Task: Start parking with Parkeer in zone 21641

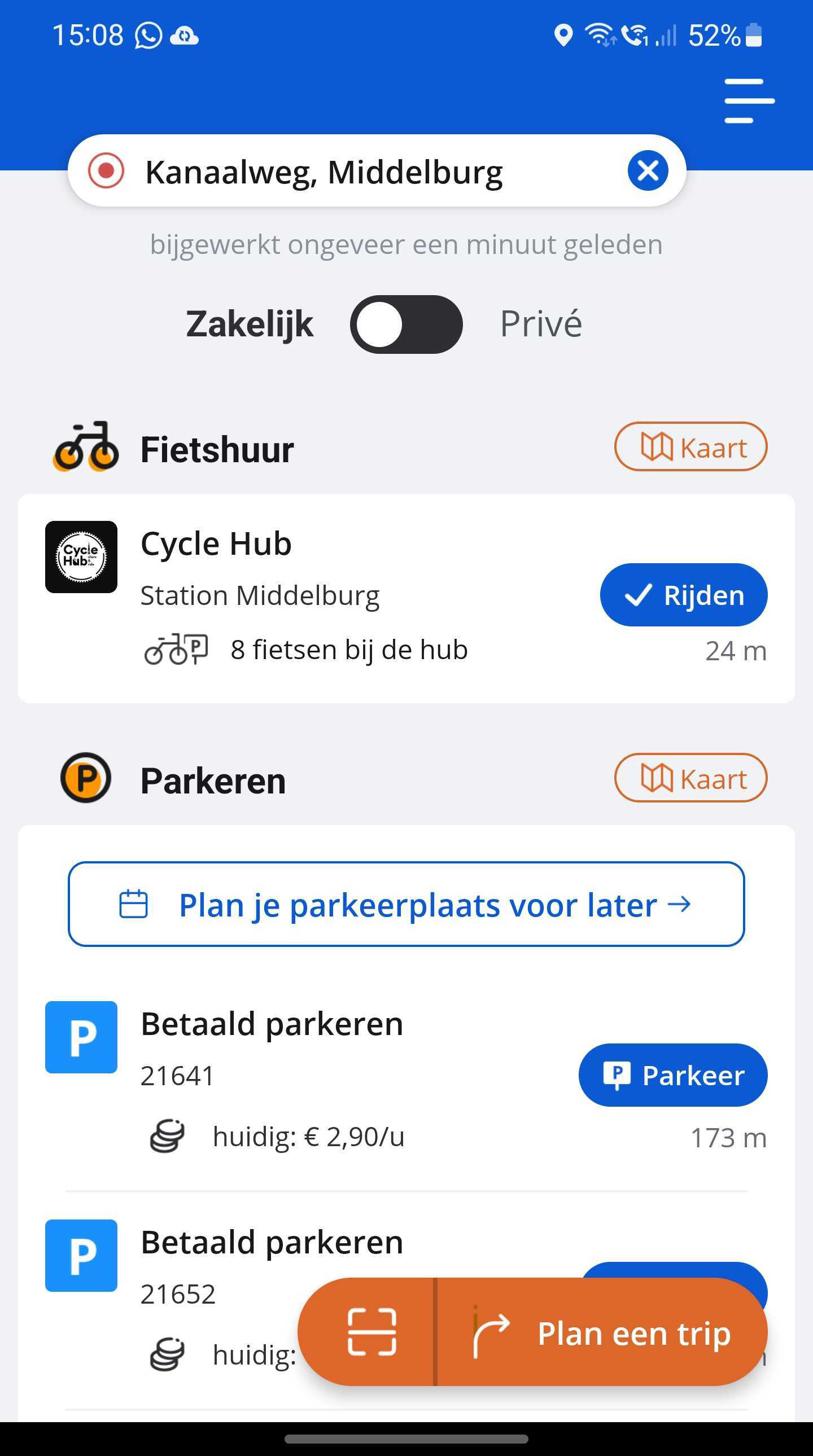Action: pos(673,1075)
